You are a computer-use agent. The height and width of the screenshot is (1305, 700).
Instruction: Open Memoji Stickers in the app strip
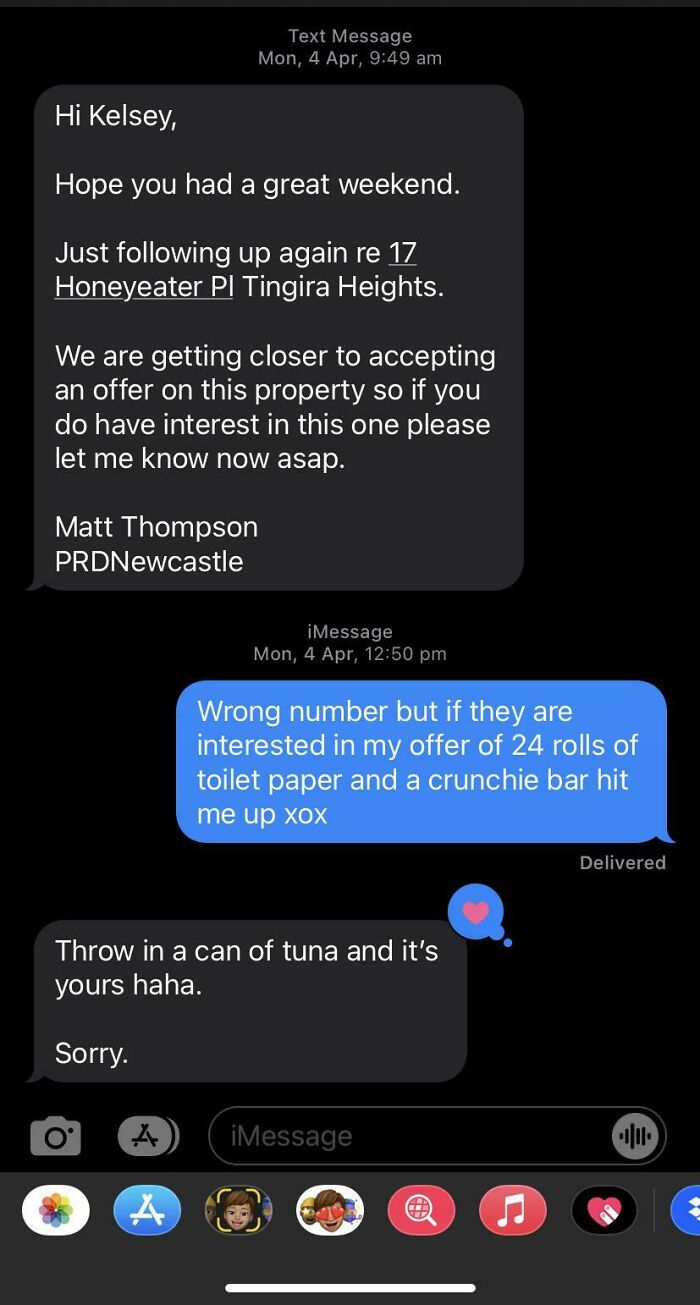click(330, 1212)
